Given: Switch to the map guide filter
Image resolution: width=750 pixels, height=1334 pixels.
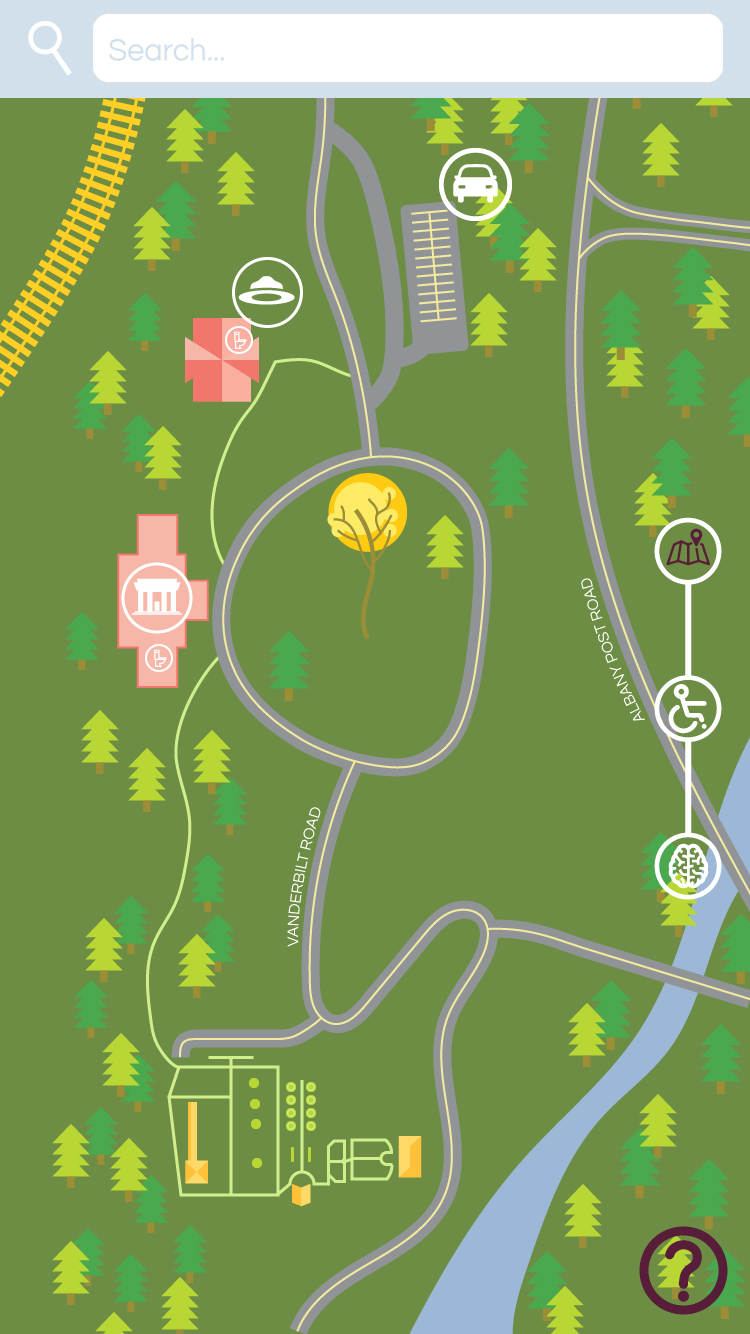Looking at the screenshot, I should coord(688,550).
